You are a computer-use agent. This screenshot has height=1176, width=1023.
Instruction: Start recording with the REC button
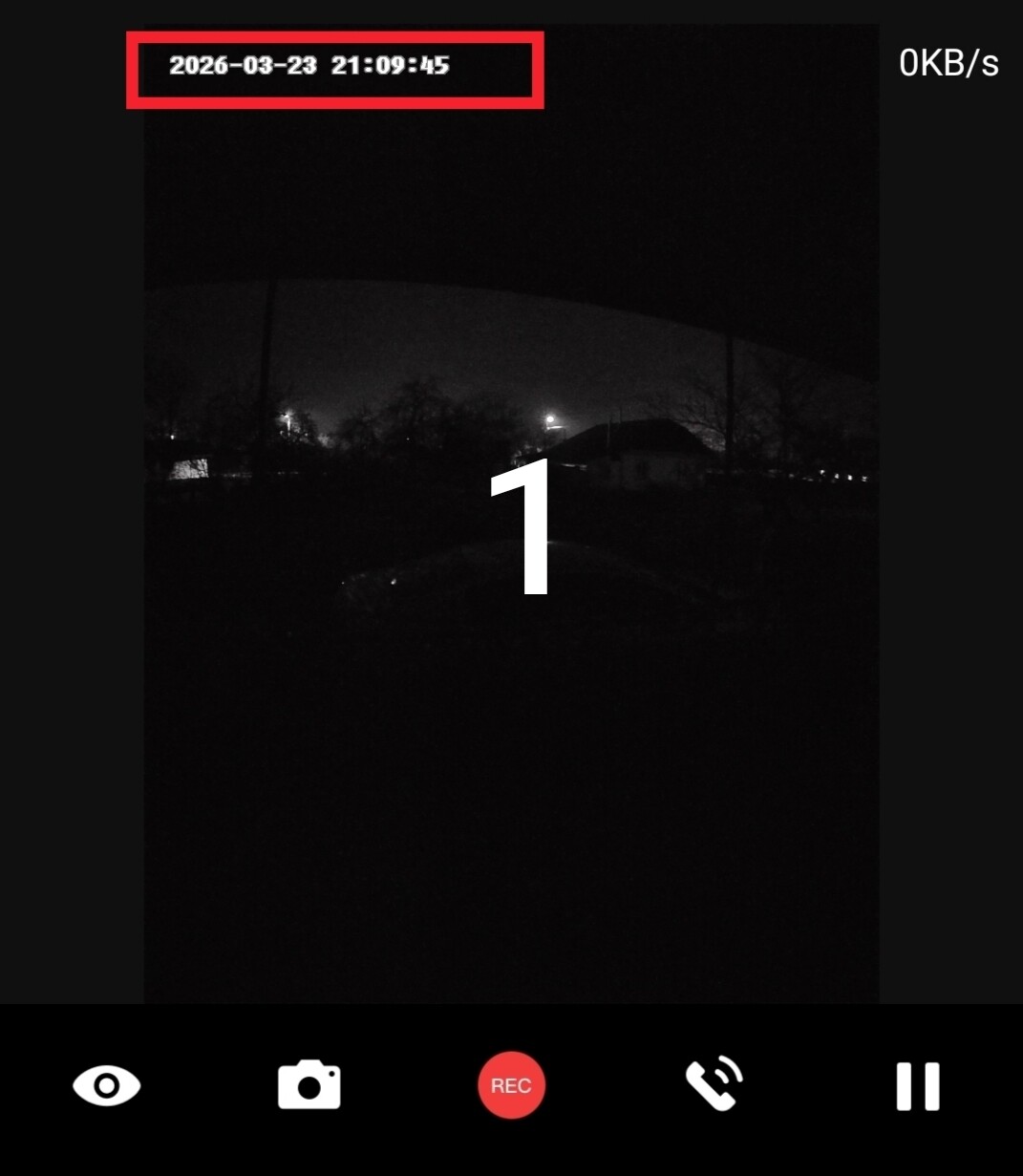pos(511,1085)
